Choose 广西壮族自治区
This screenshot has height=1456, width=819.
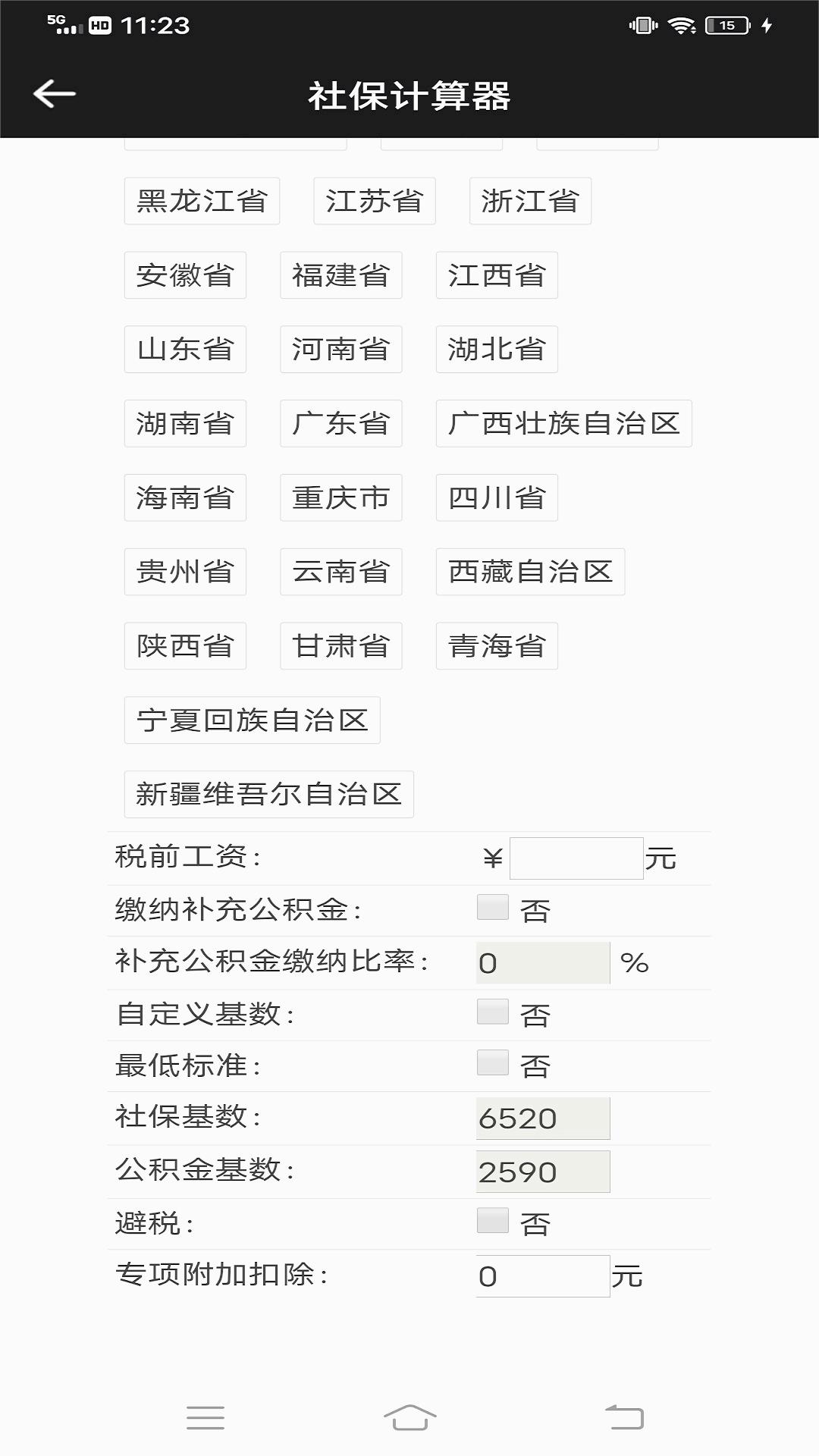pyautogui.click(x=563, y=423)
